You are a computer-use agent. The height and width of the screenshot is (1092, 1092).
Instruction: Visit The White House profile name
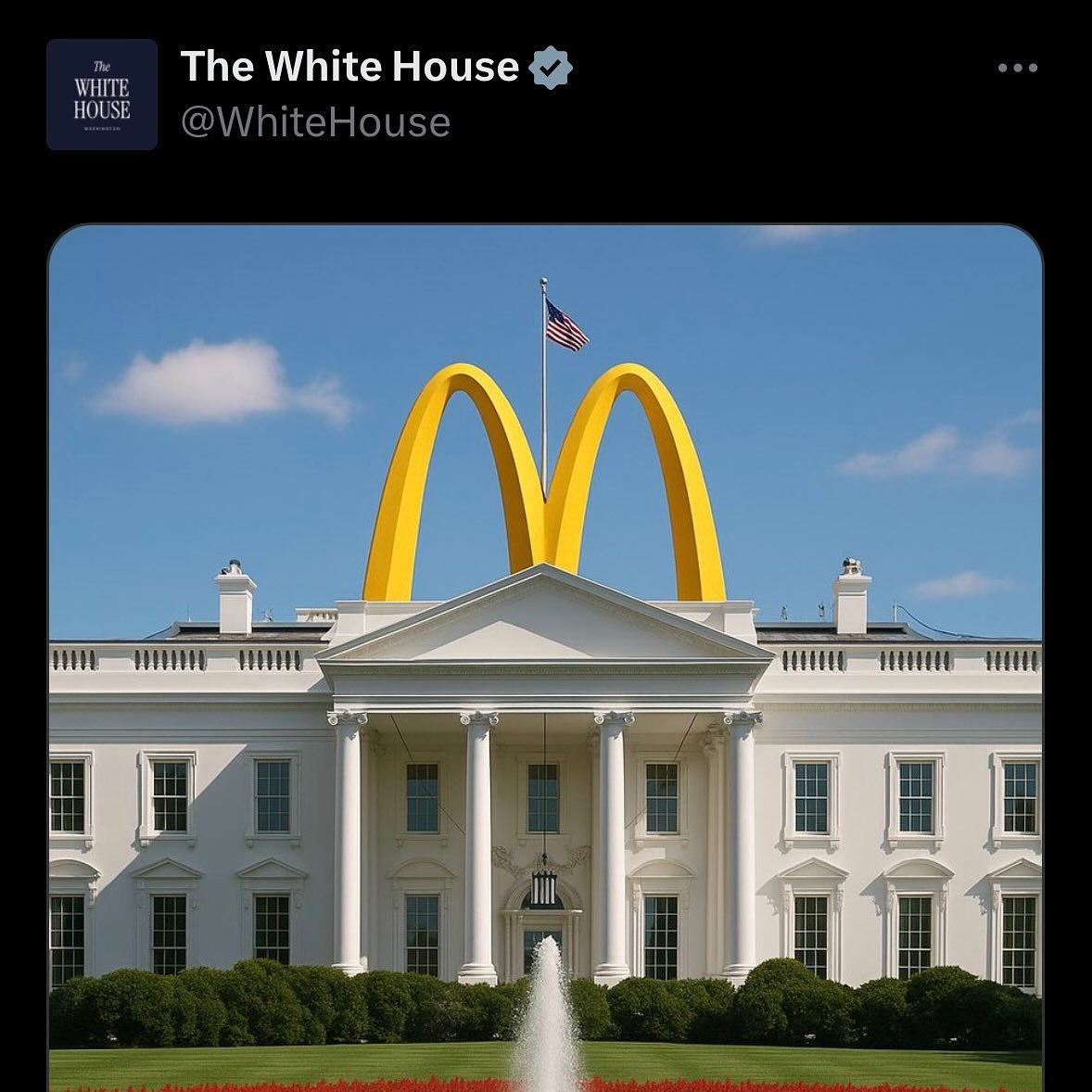point(349,67)
